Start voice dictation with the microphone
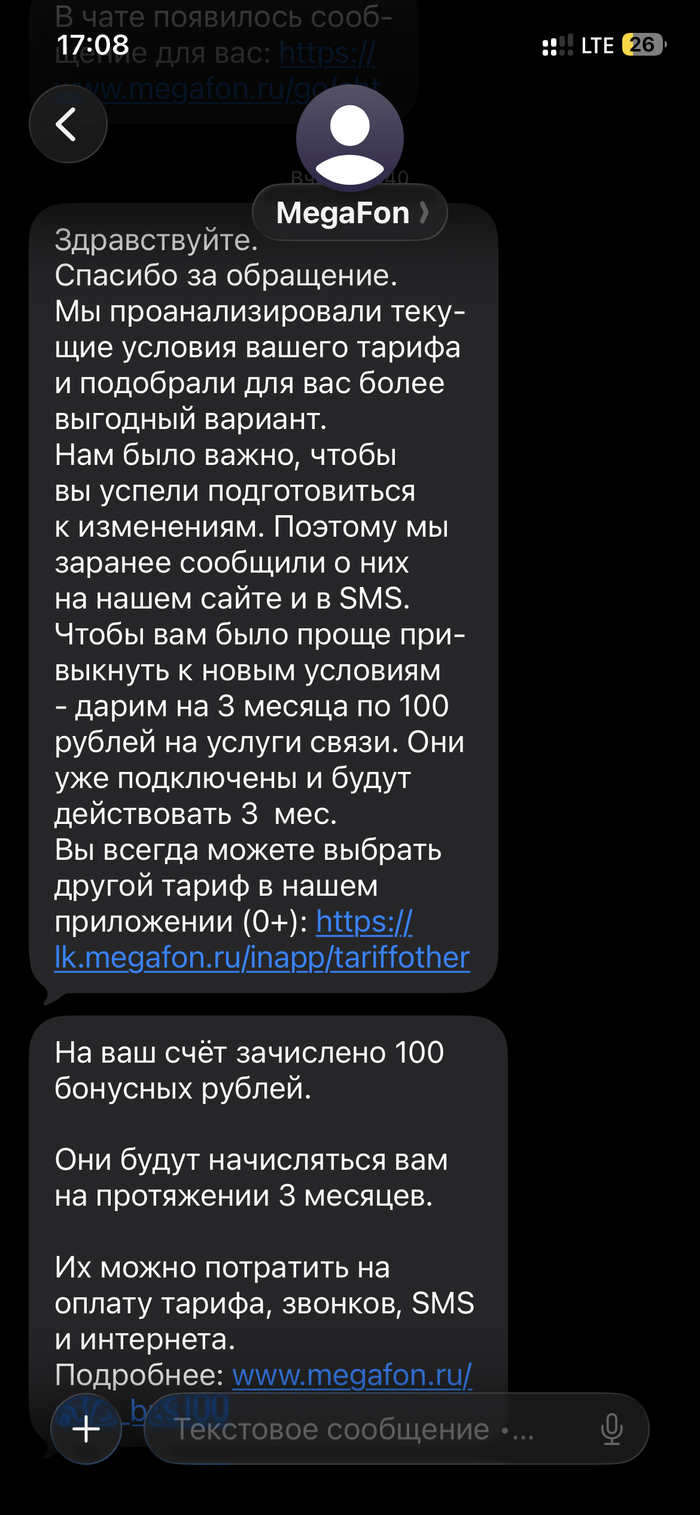The width and height of the screenshot is (700, 1515). [612, 1429]
